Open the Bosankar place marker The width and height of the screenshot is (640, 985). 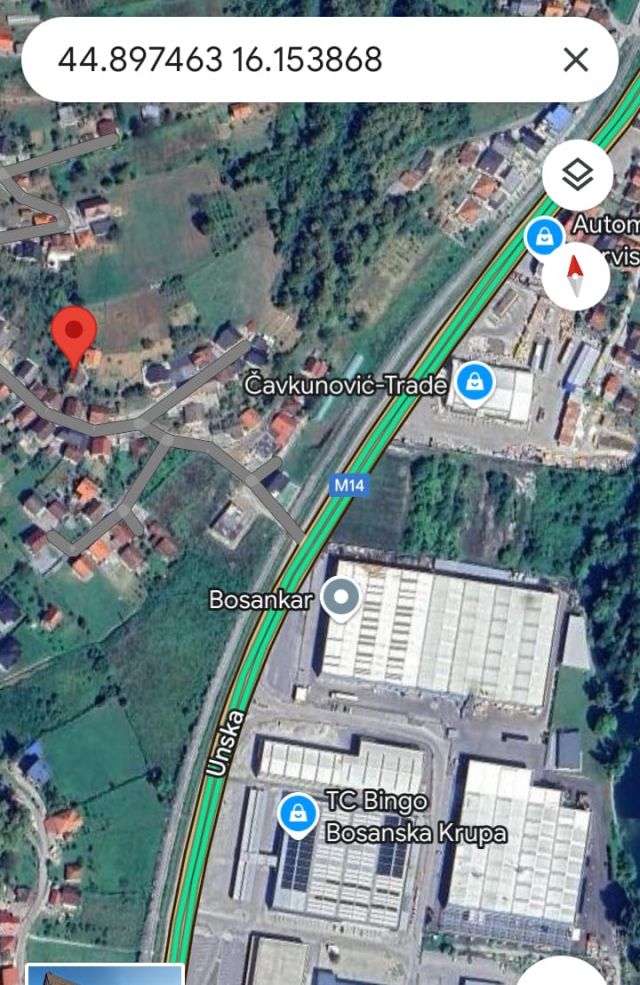click(343, 599)
